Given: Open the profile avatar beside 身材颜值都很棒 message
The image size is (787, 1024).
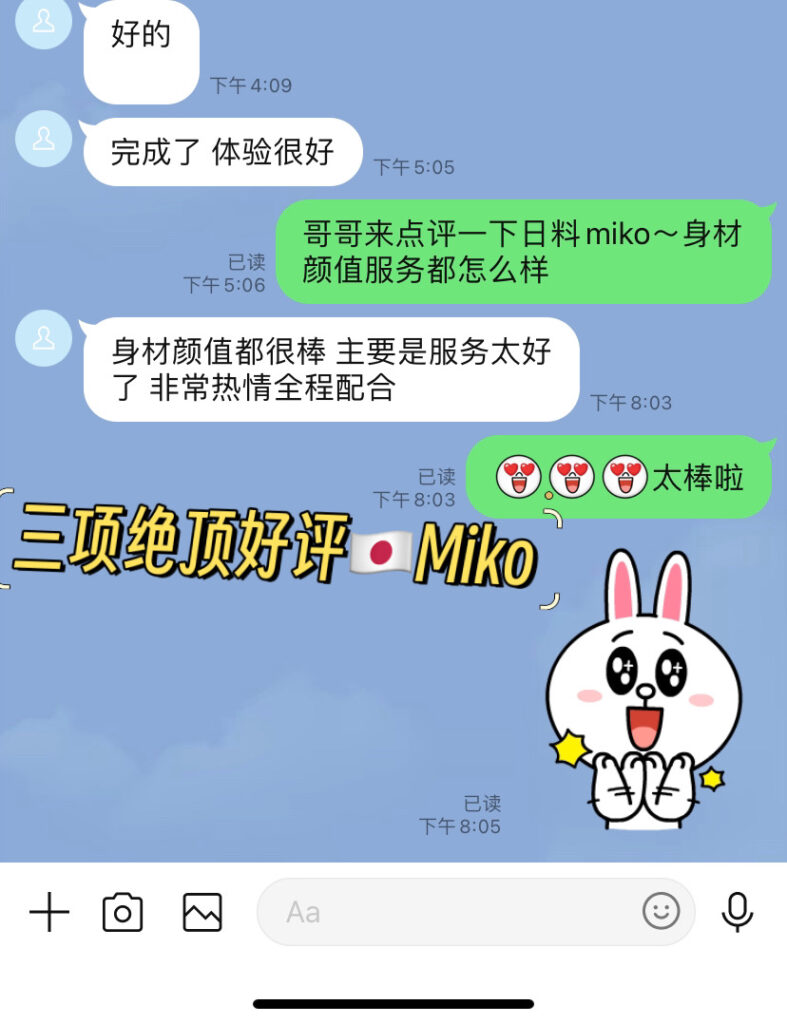Looking at the screenshot, I should point(44,338).
